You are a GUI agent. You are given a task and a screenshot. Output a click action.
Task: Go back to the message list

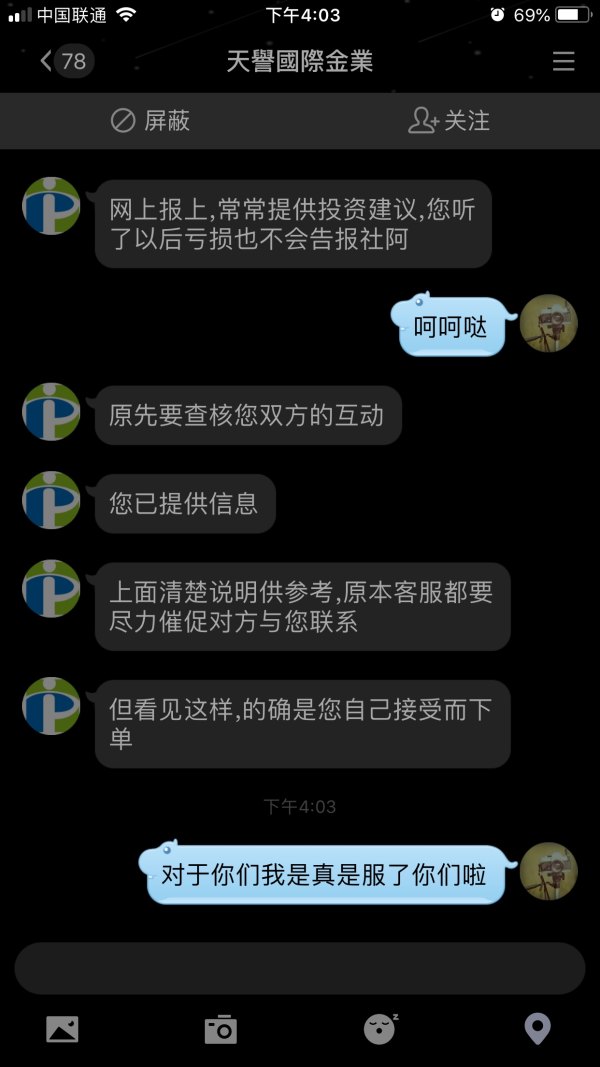63,62
